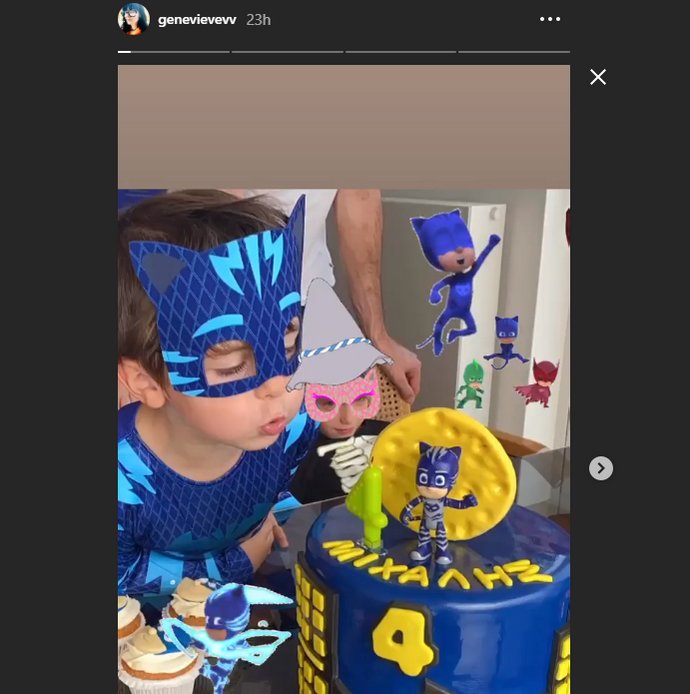
Task: Open the genevievevv username link
Action: tap(198, 20)
